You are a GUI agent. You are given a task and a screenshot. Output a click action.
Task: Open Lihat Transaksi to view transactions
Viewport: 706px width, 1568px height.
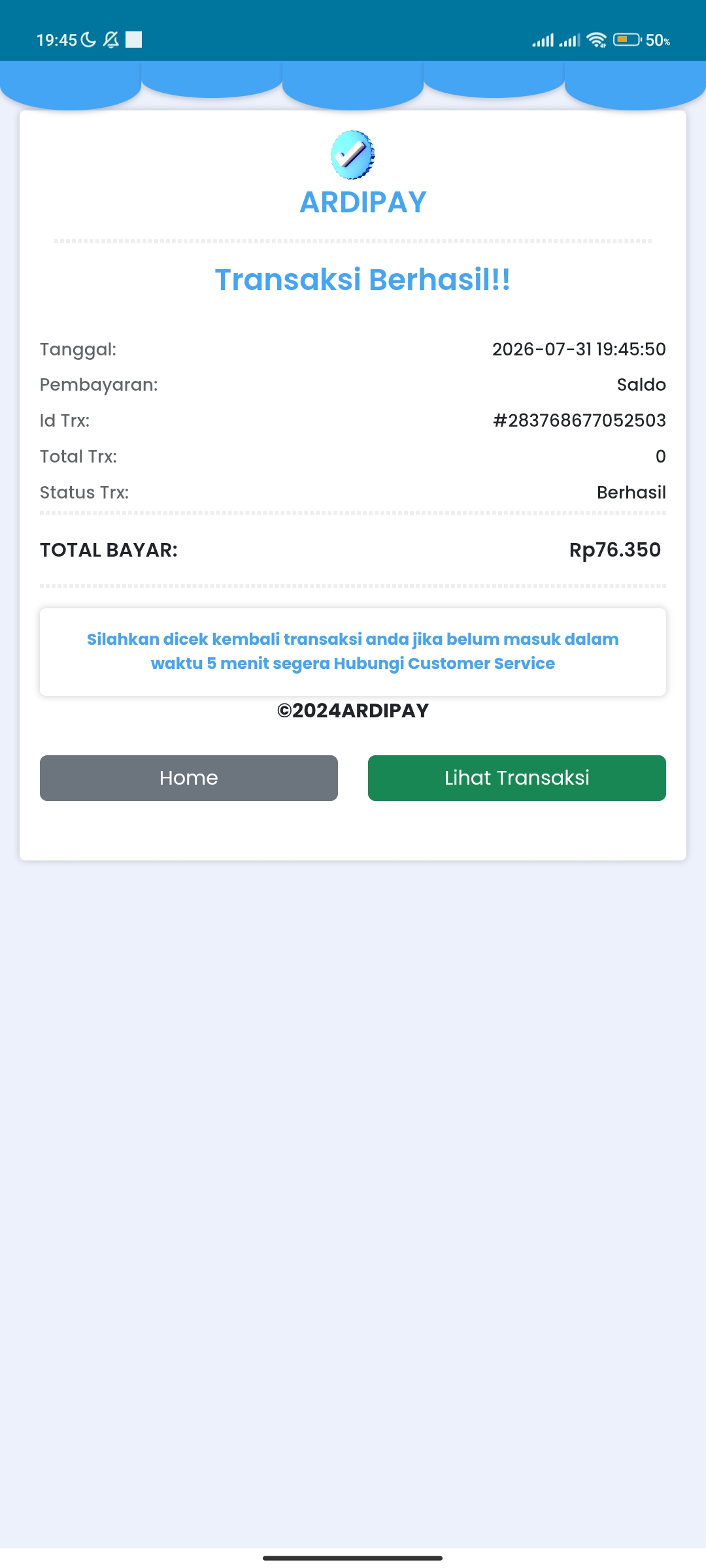[x=516, y=778]
